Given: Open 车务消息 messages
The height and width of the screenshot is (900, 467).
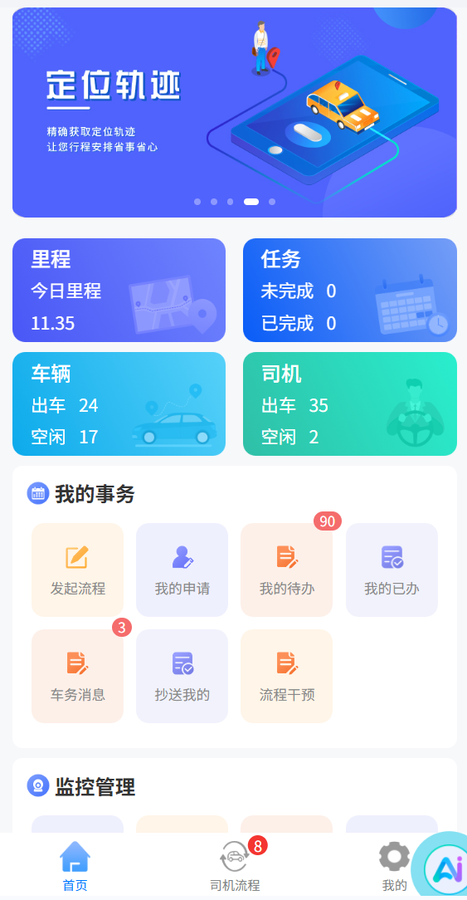Looking at the screenshot, I should [77, 676].
